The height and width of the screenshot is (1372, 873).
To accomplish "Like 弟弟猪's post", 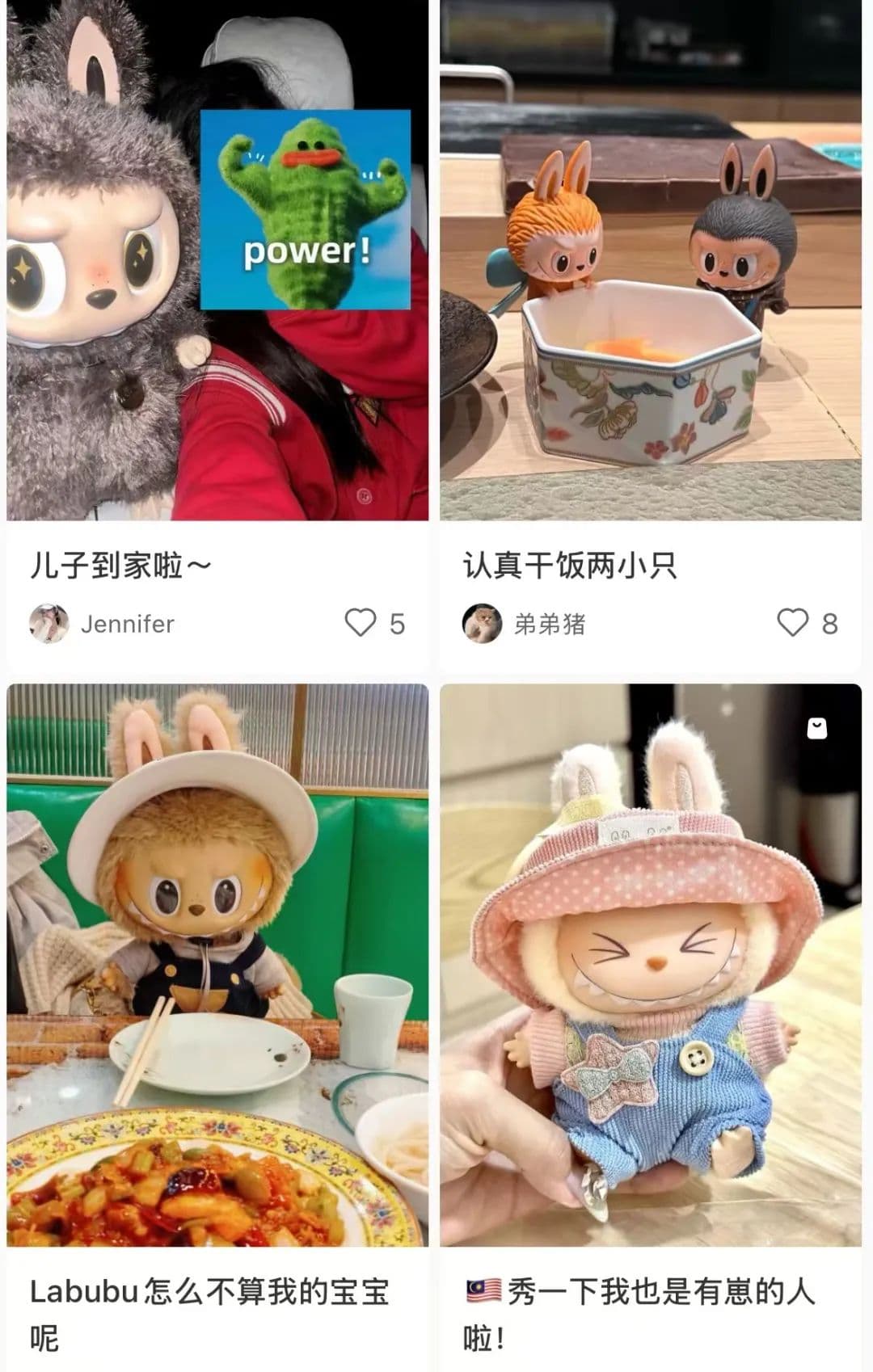I will coord(793,623).
